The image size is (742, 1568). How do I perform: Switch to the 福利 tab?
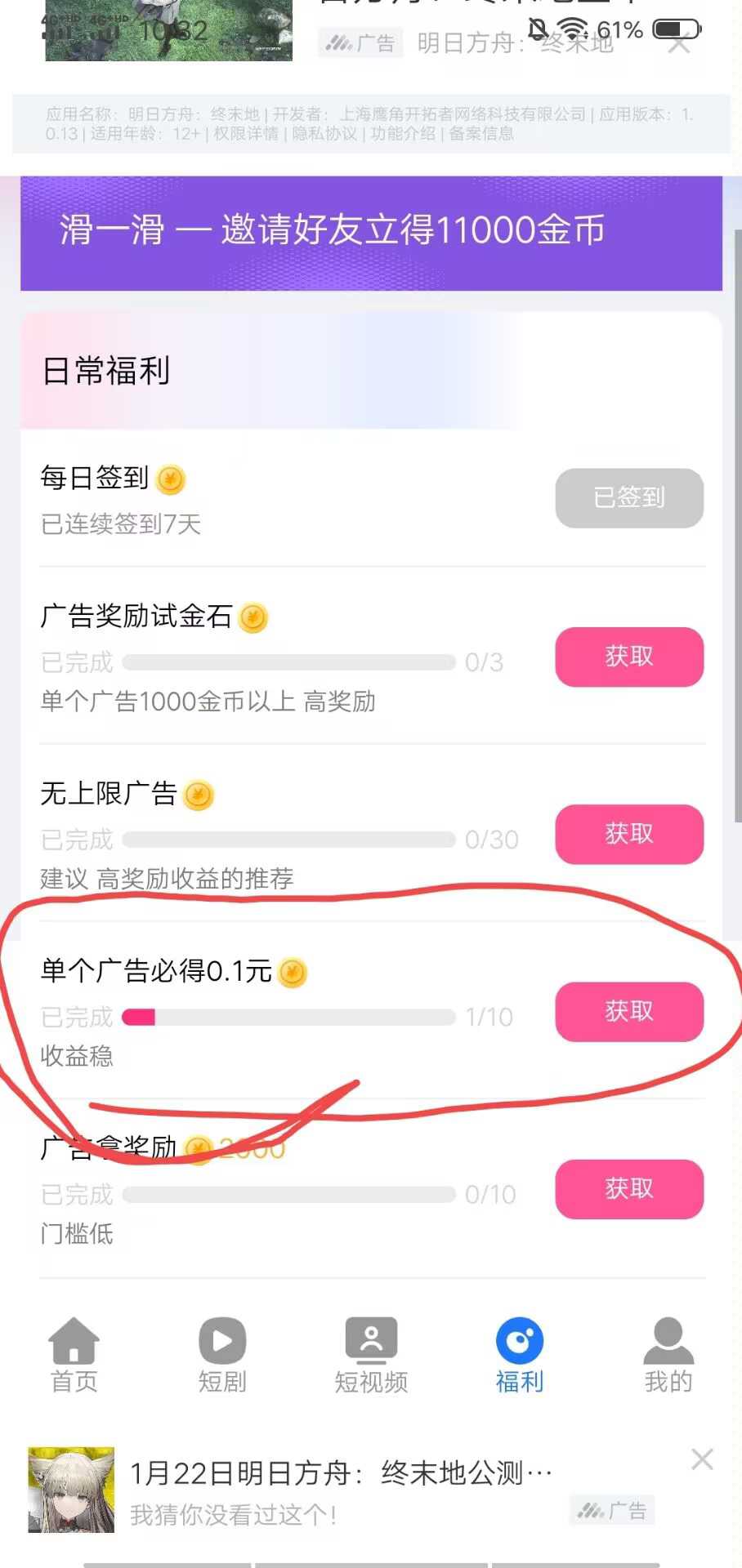[x=519, y=1356]
